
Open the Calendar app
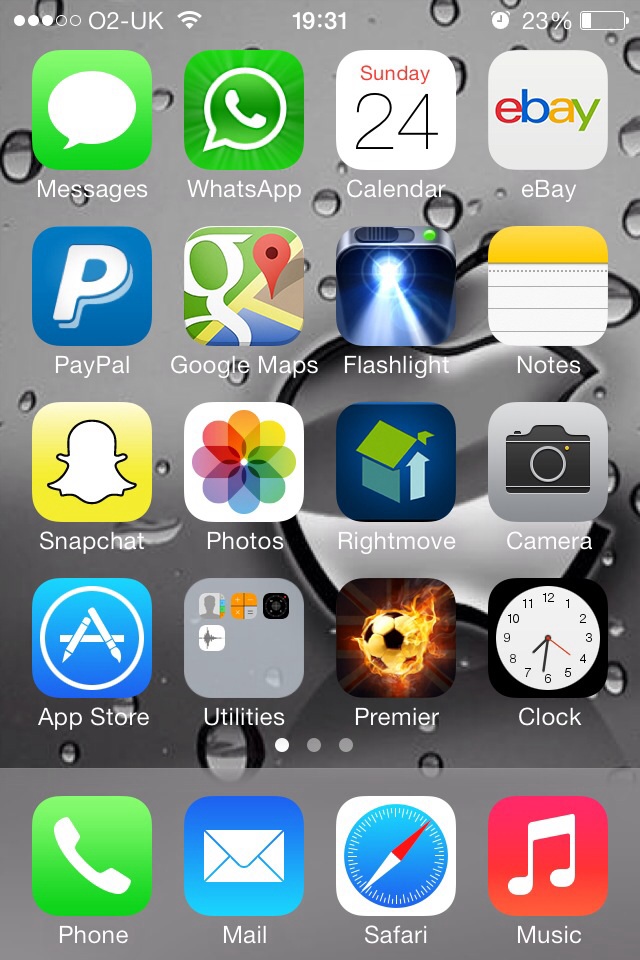[396, 110]
